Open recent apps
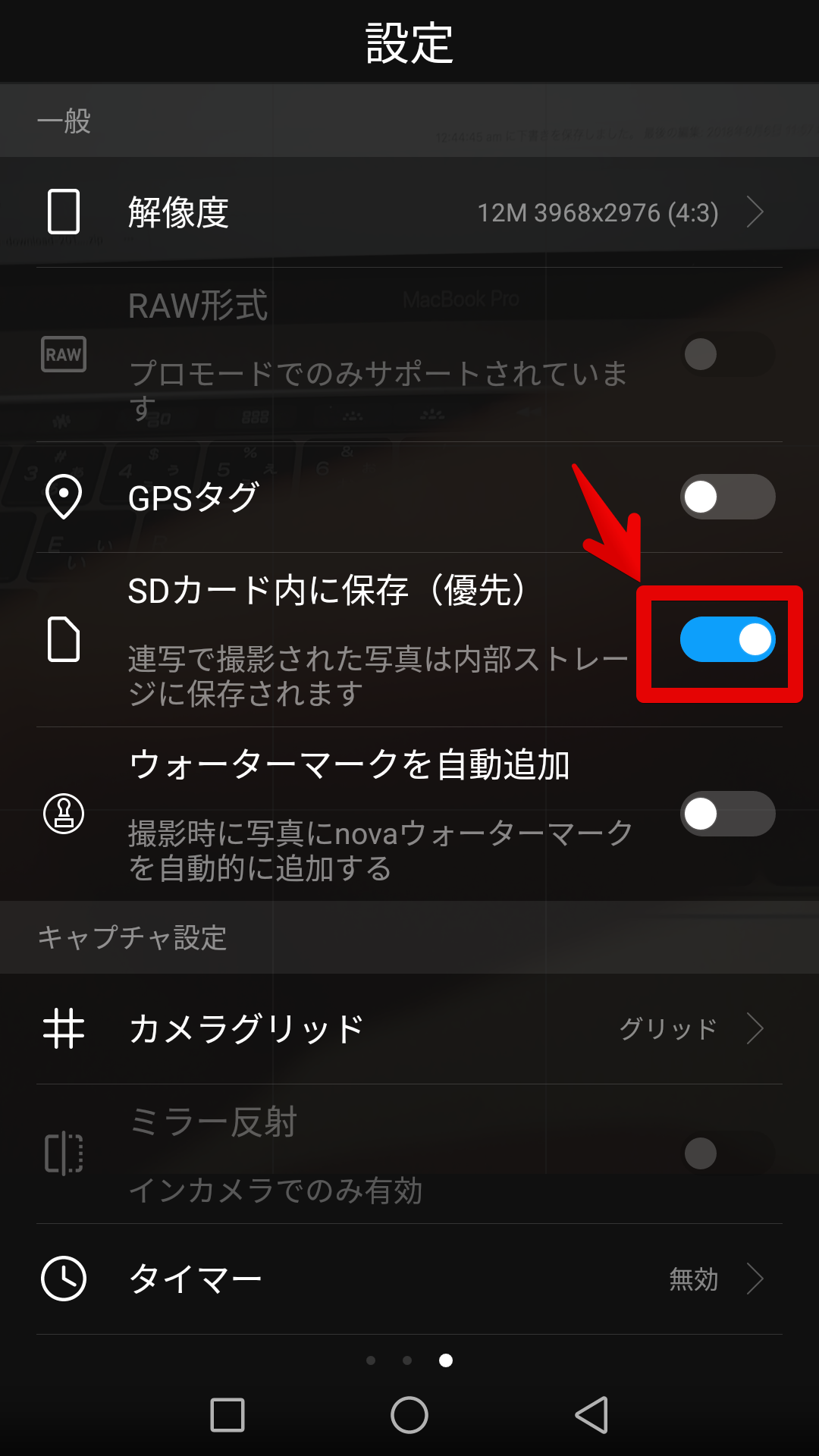Screen dimensions: 819x1456 click(x=227, y=1415)
